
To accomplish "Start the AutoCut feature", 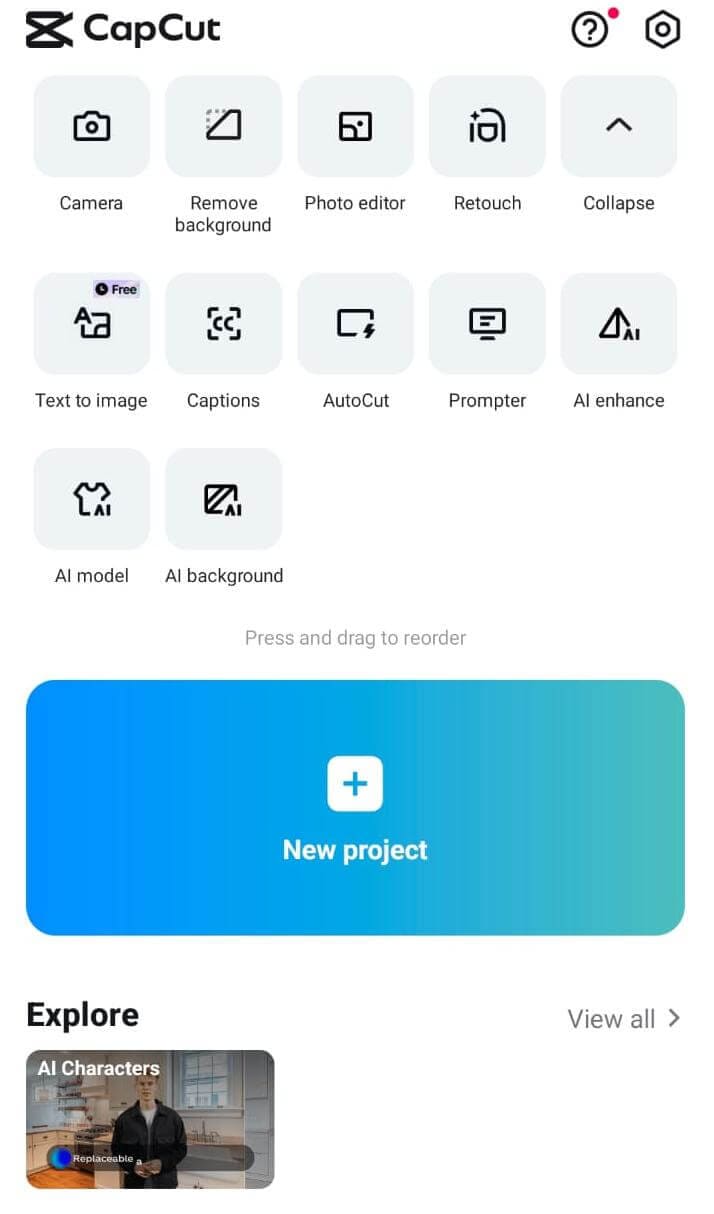I will pos(355,324).
